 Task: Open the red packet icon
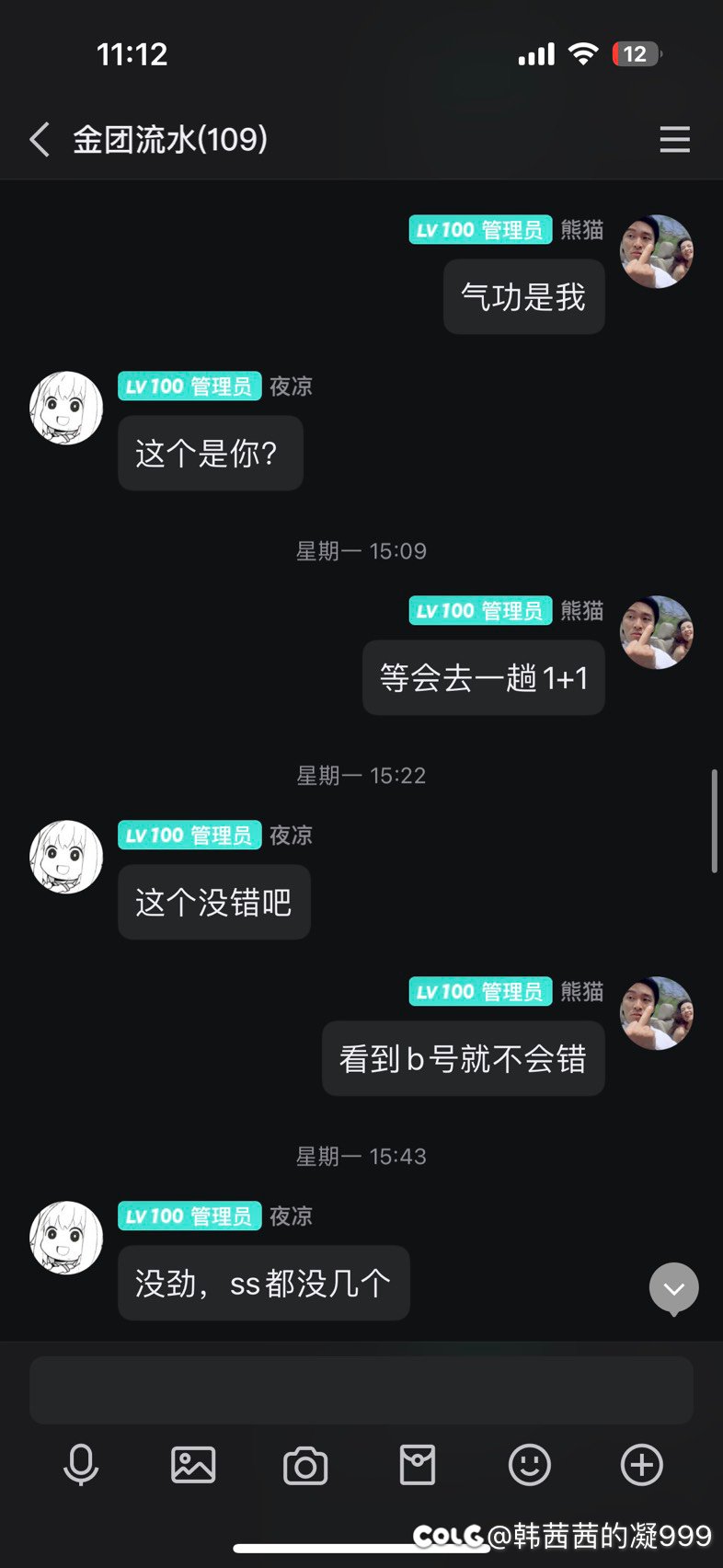tap(418, 1465)
